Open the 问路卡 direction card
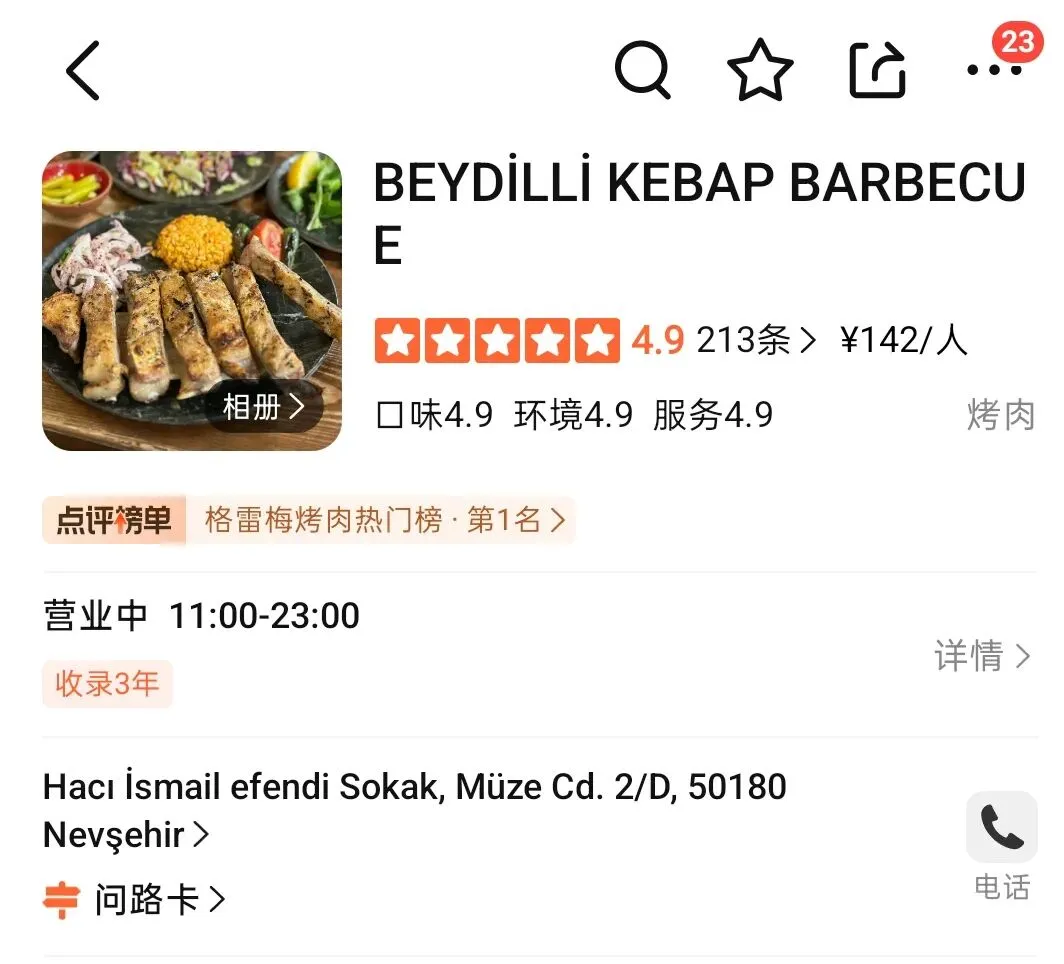The width and height of the screenshot is (1064, 964). [134, 900]
